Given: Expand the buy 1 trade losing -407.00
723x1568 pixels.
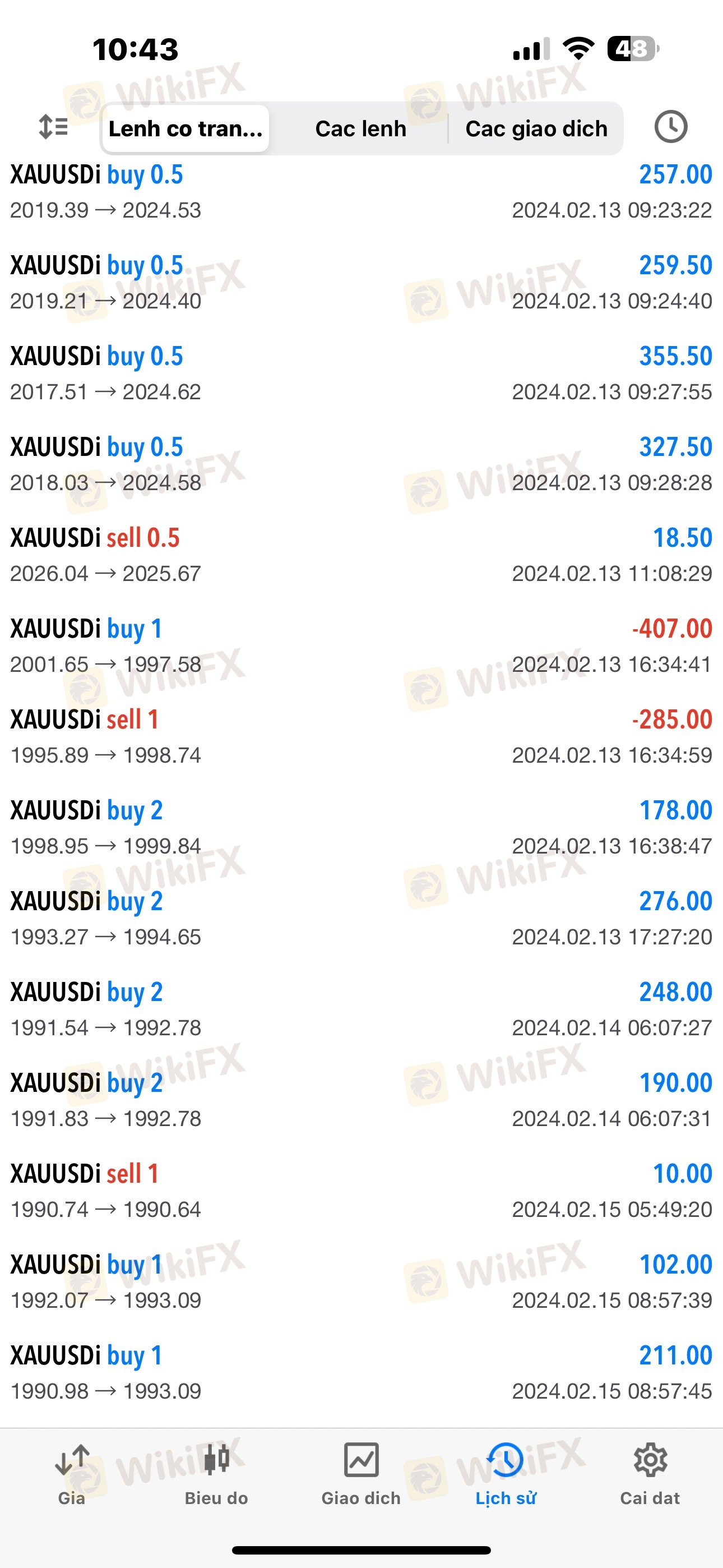Looking at the screenshot, I should tap(361, 646).
